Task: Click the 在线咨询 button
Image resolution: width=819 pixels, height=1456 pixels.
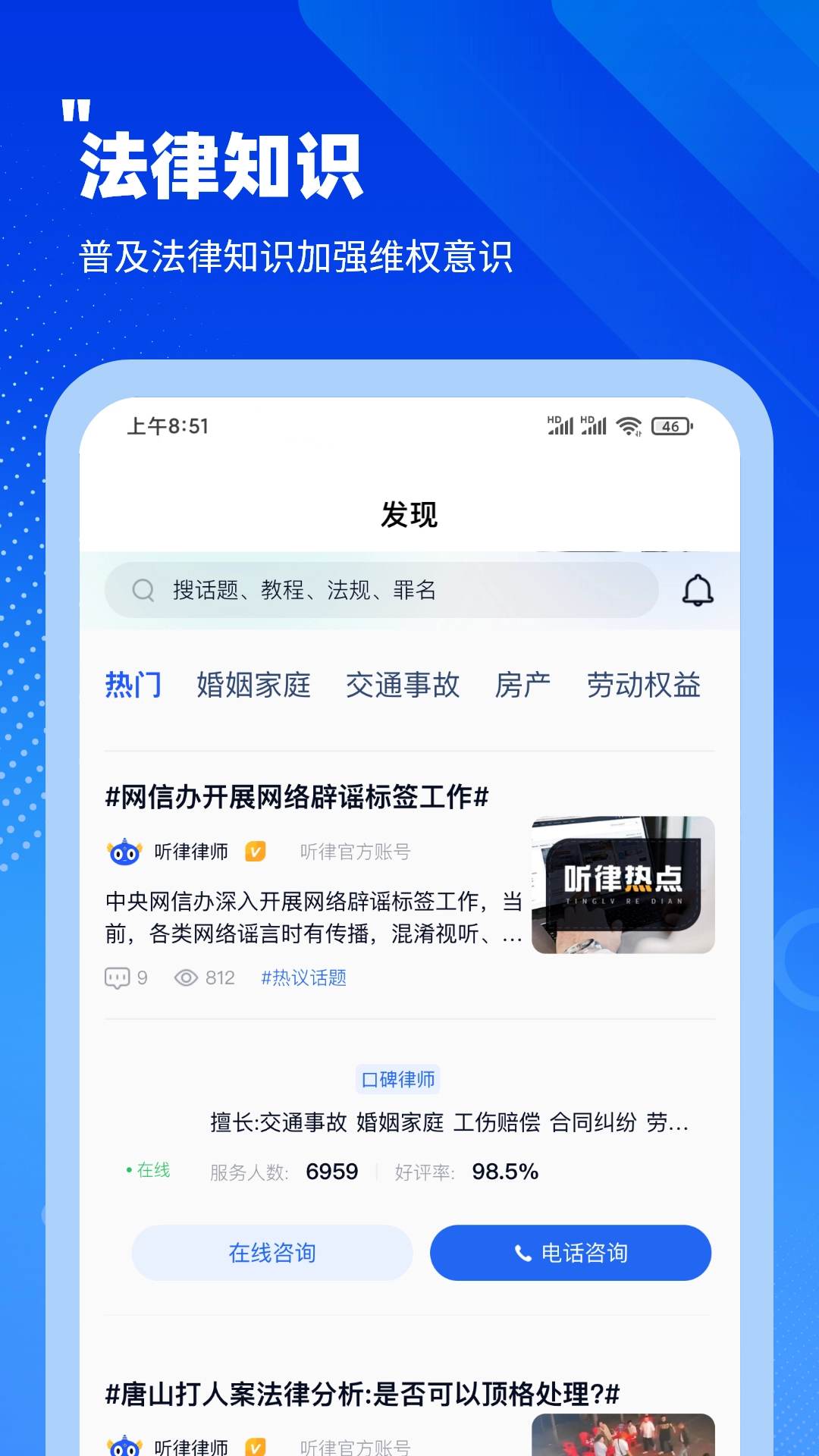Action: (271, 1254)
